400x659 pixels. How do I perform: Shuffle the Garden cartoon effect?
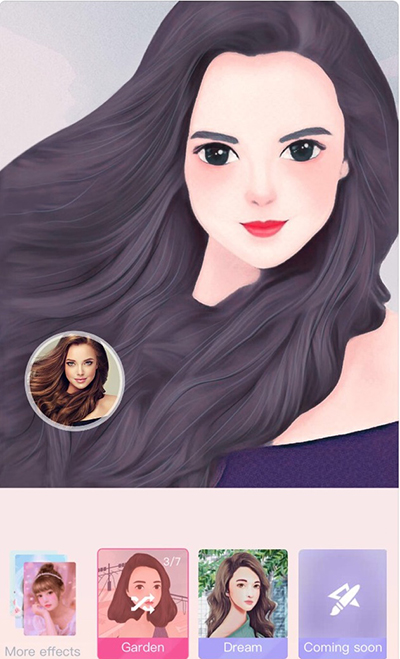(143, 603)
